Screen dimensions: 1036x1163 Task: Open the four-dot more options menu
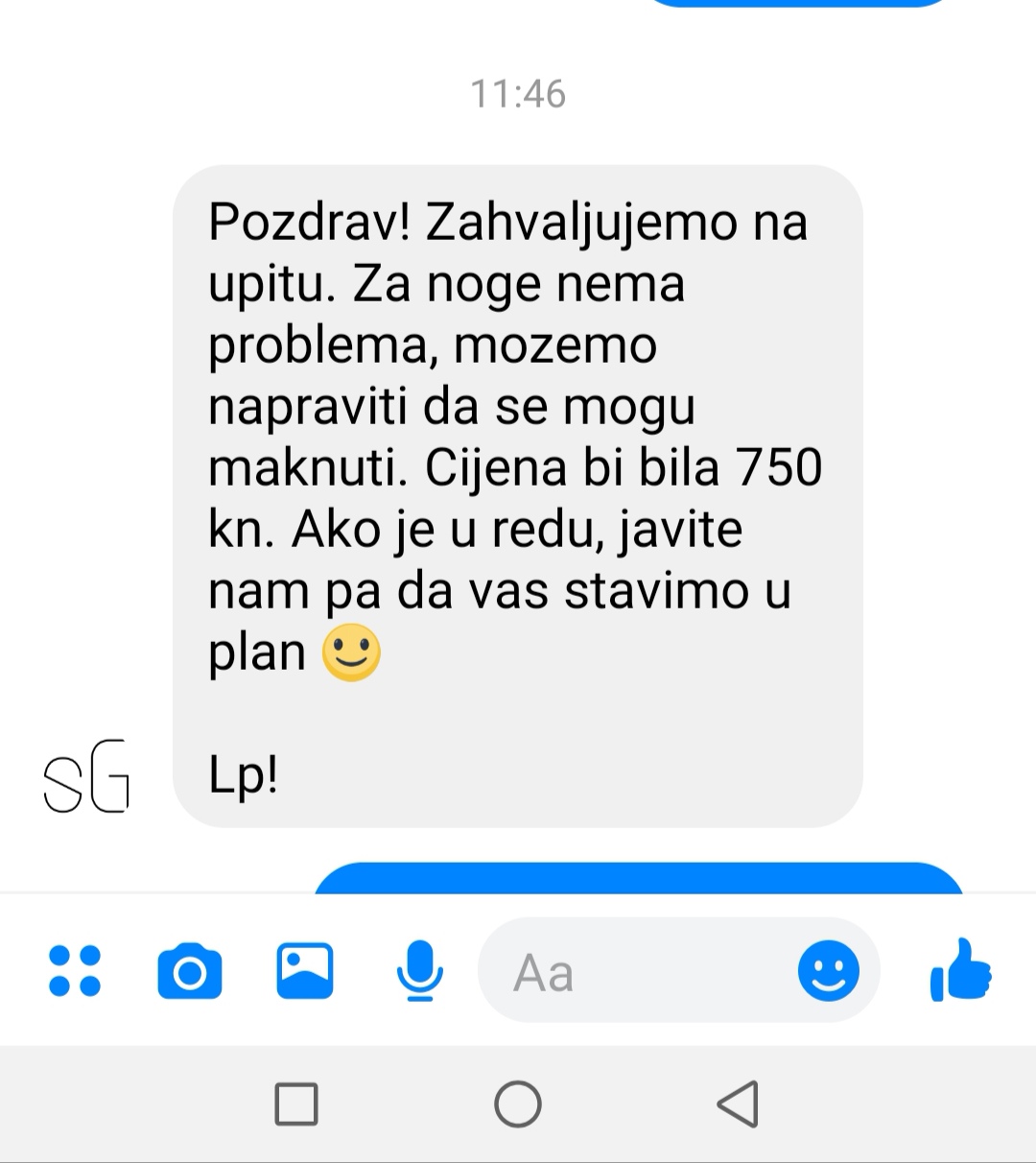pyautogui.click(x=75, y=971)
